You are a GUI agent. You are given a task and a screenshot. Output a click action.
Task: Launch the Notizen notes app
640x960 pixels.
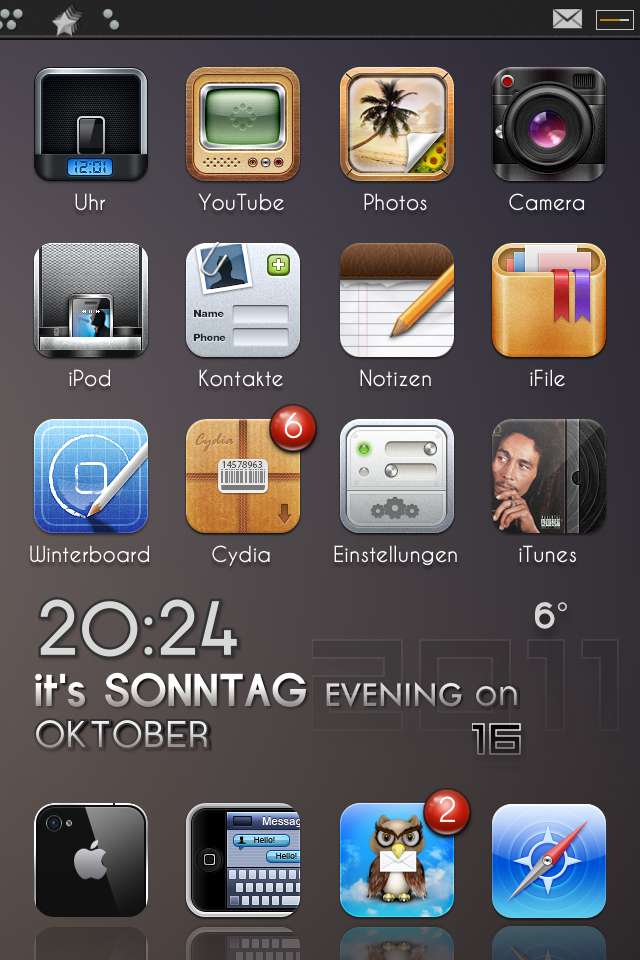[396, 300]
